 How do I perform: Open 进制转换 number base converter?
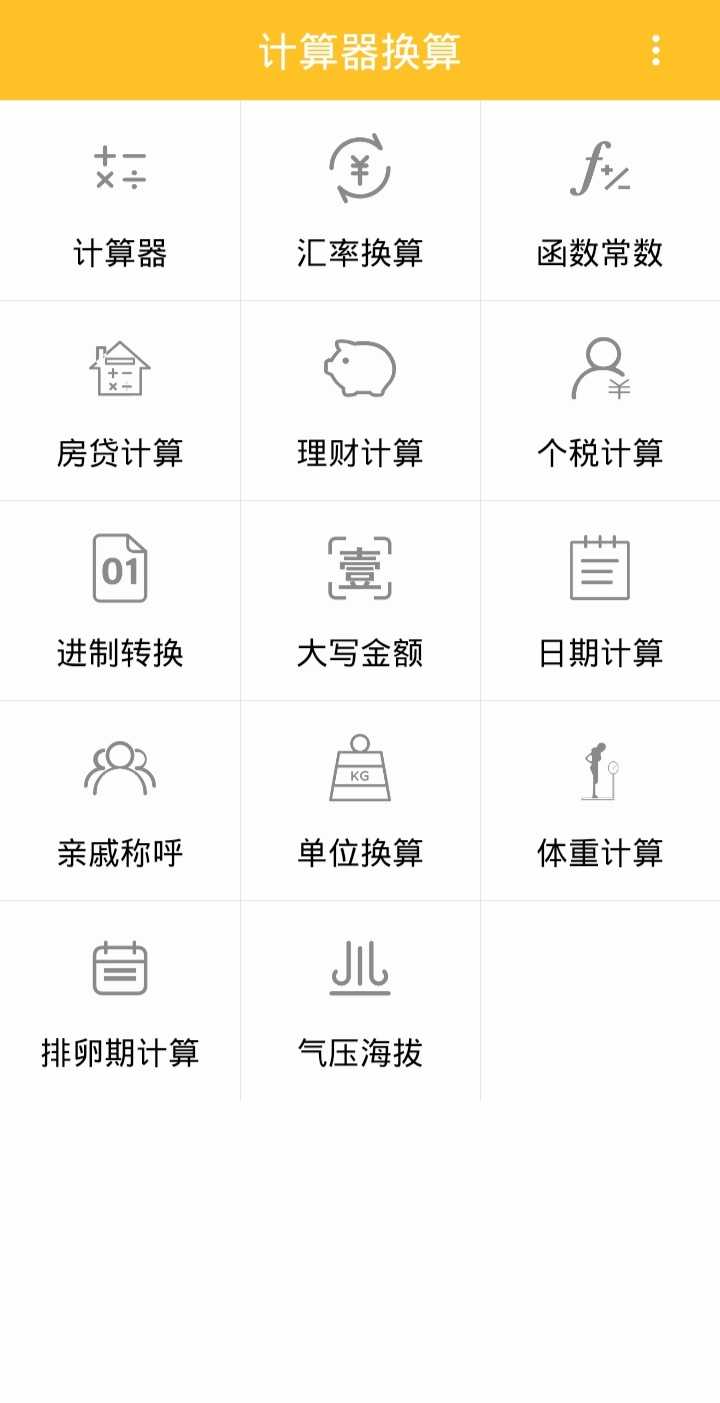(120, 601)
